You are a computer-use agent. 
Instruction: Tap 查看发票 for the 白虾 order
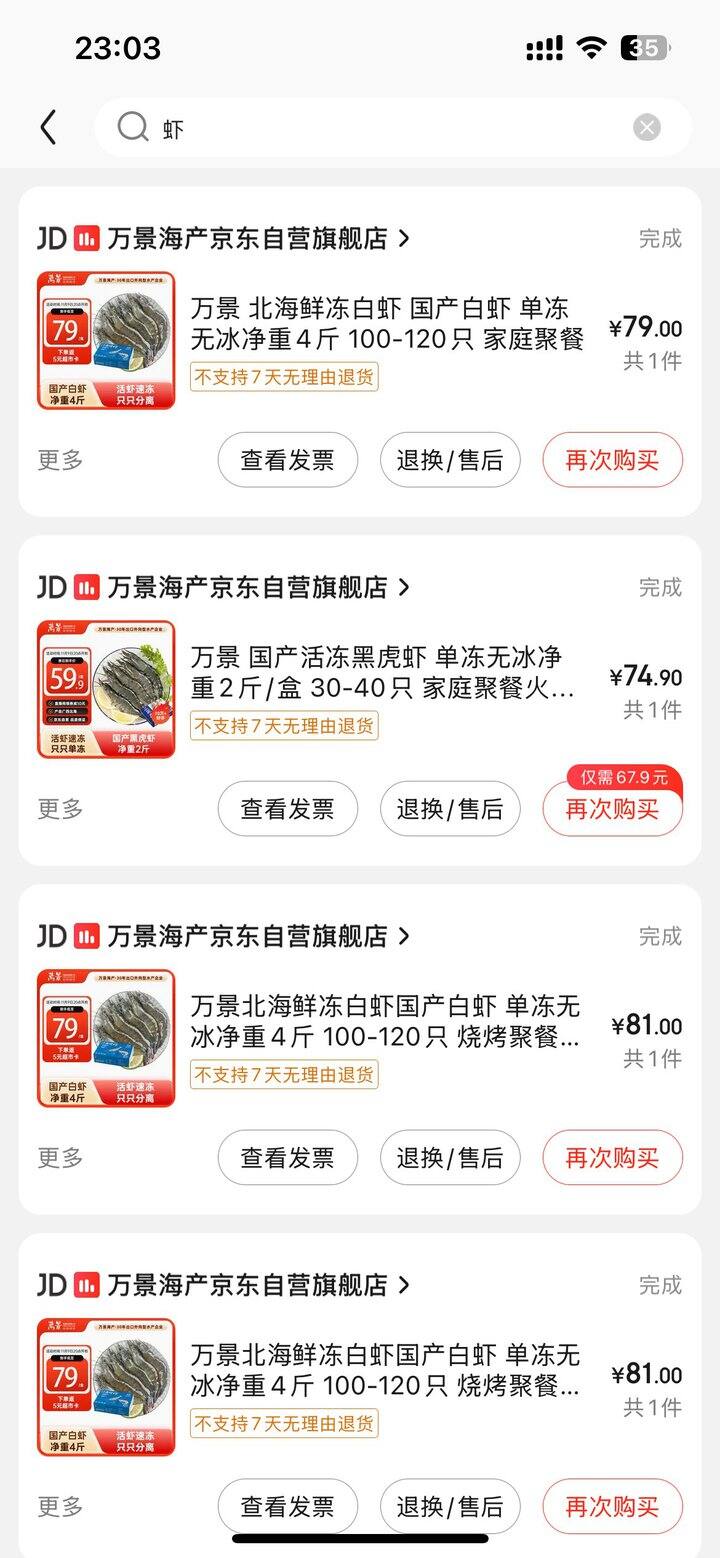tap(288, 459)
